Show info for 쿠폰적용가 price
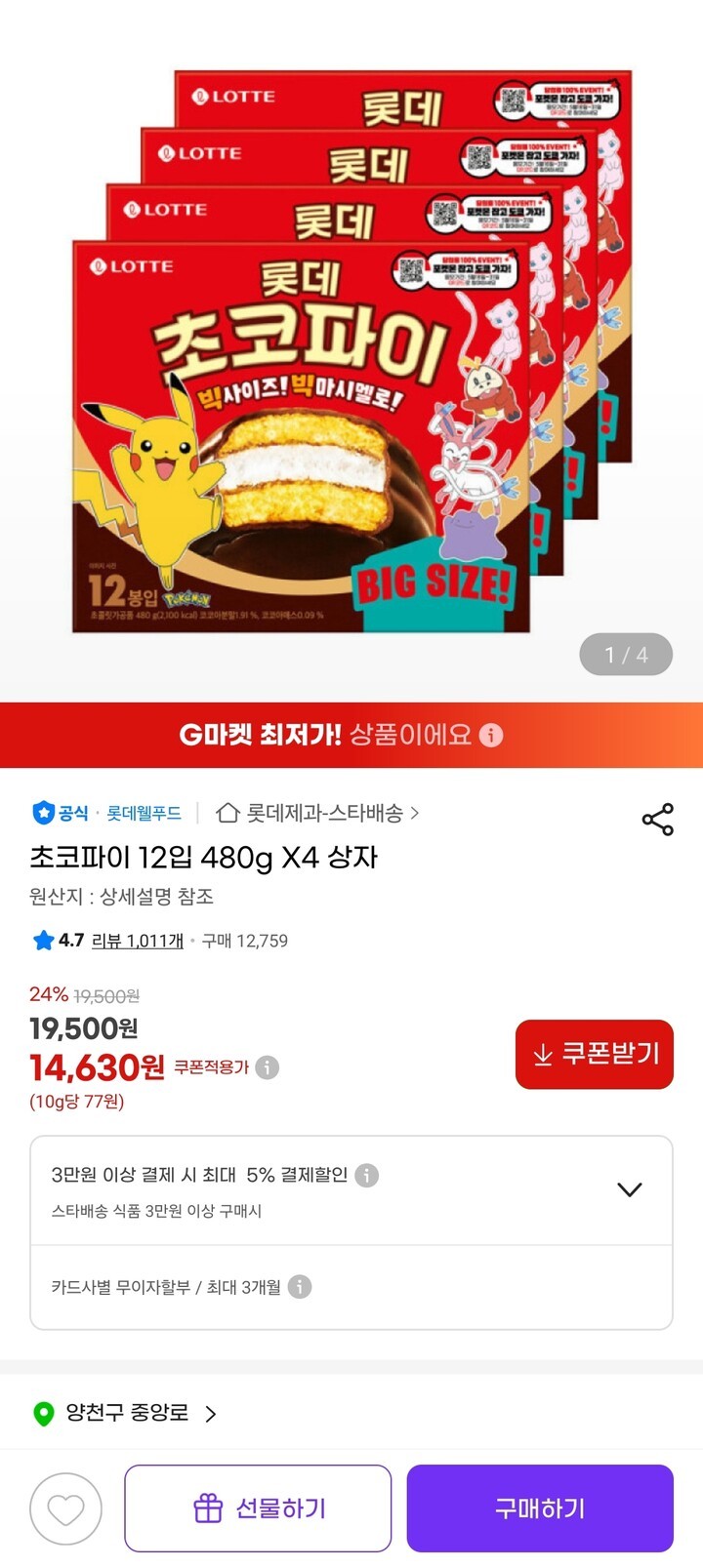This screenshot has height=1568, width=703. coord(268,1067)
